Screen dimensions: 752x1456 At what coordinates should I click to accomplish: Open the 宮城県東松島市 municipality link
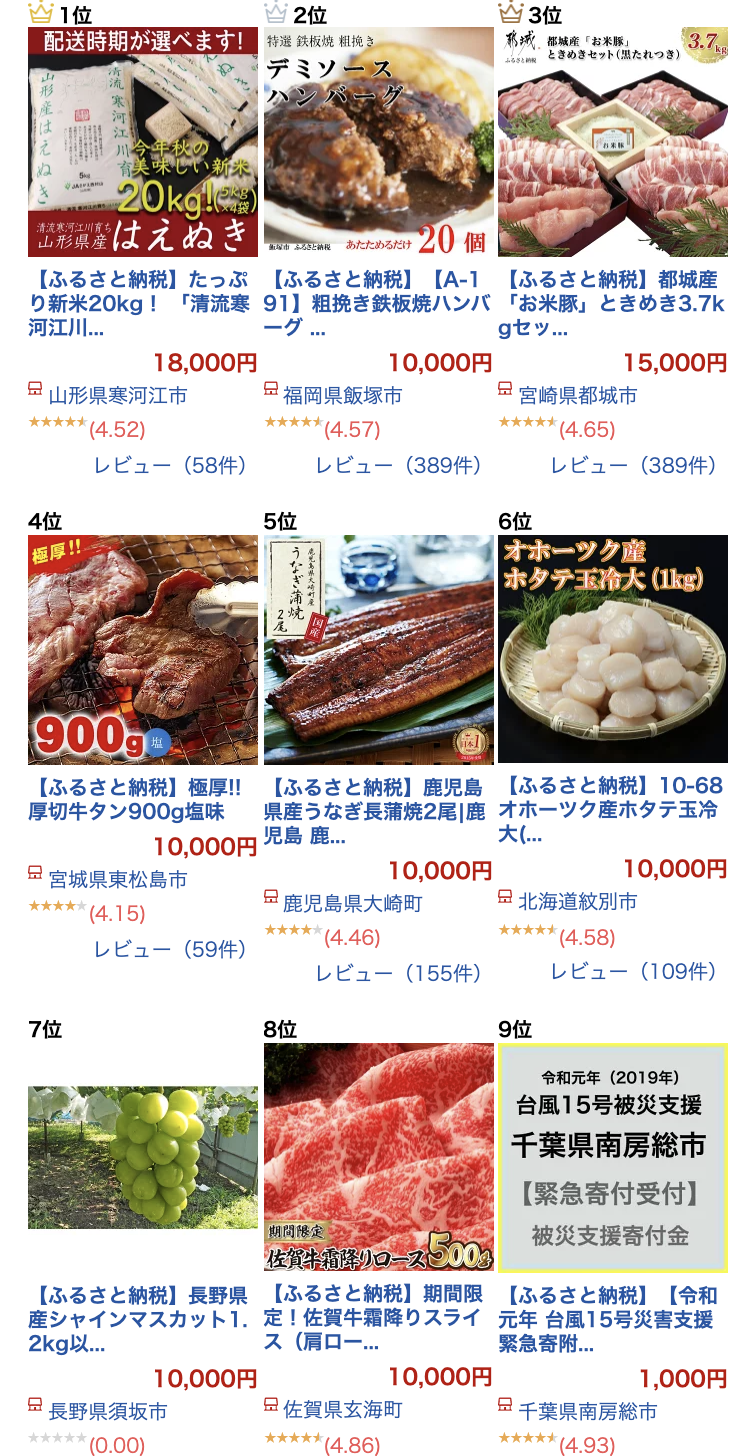coord(118,880)
